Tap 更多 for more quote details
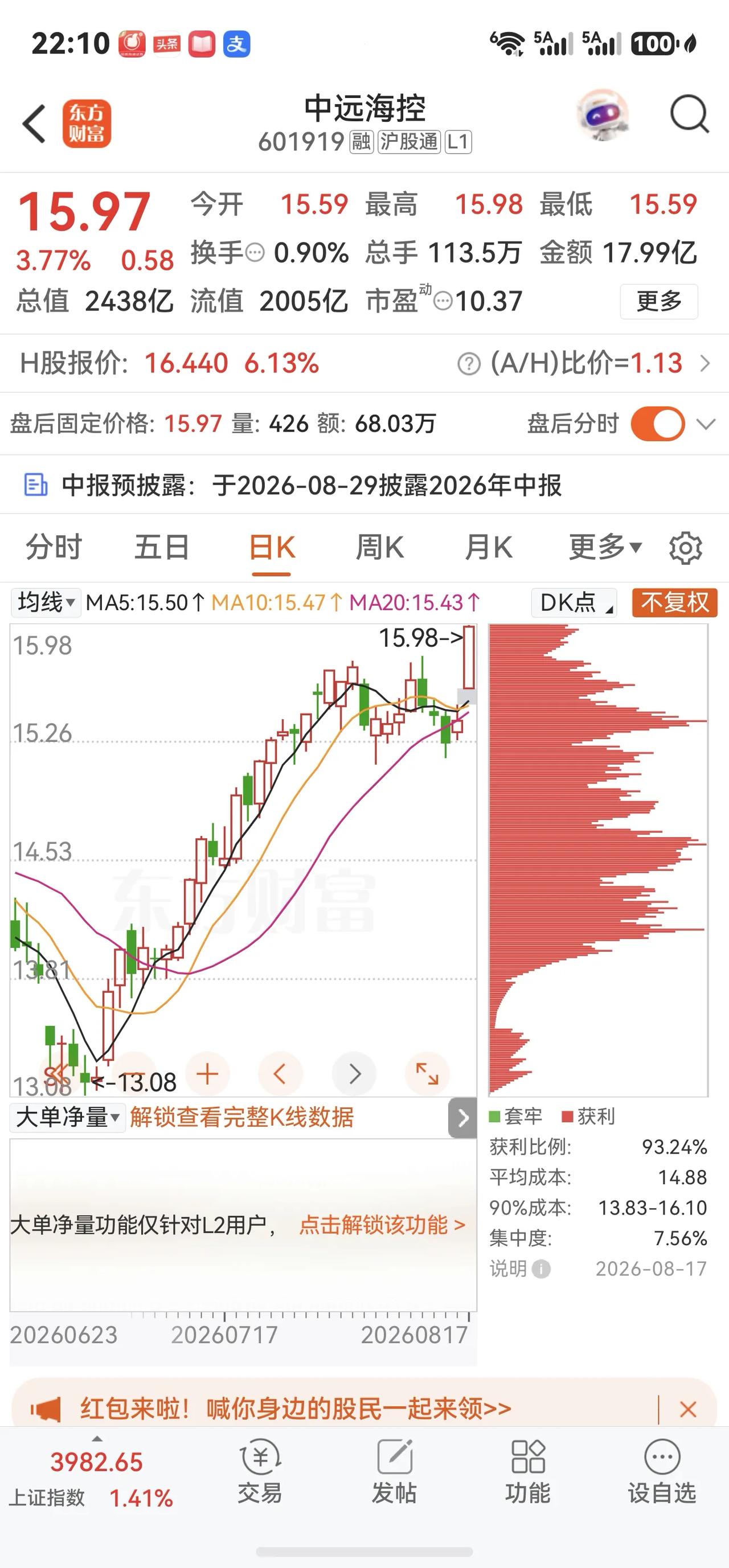Viewport: 729px width, 1568px height. (x=659, y=301)
